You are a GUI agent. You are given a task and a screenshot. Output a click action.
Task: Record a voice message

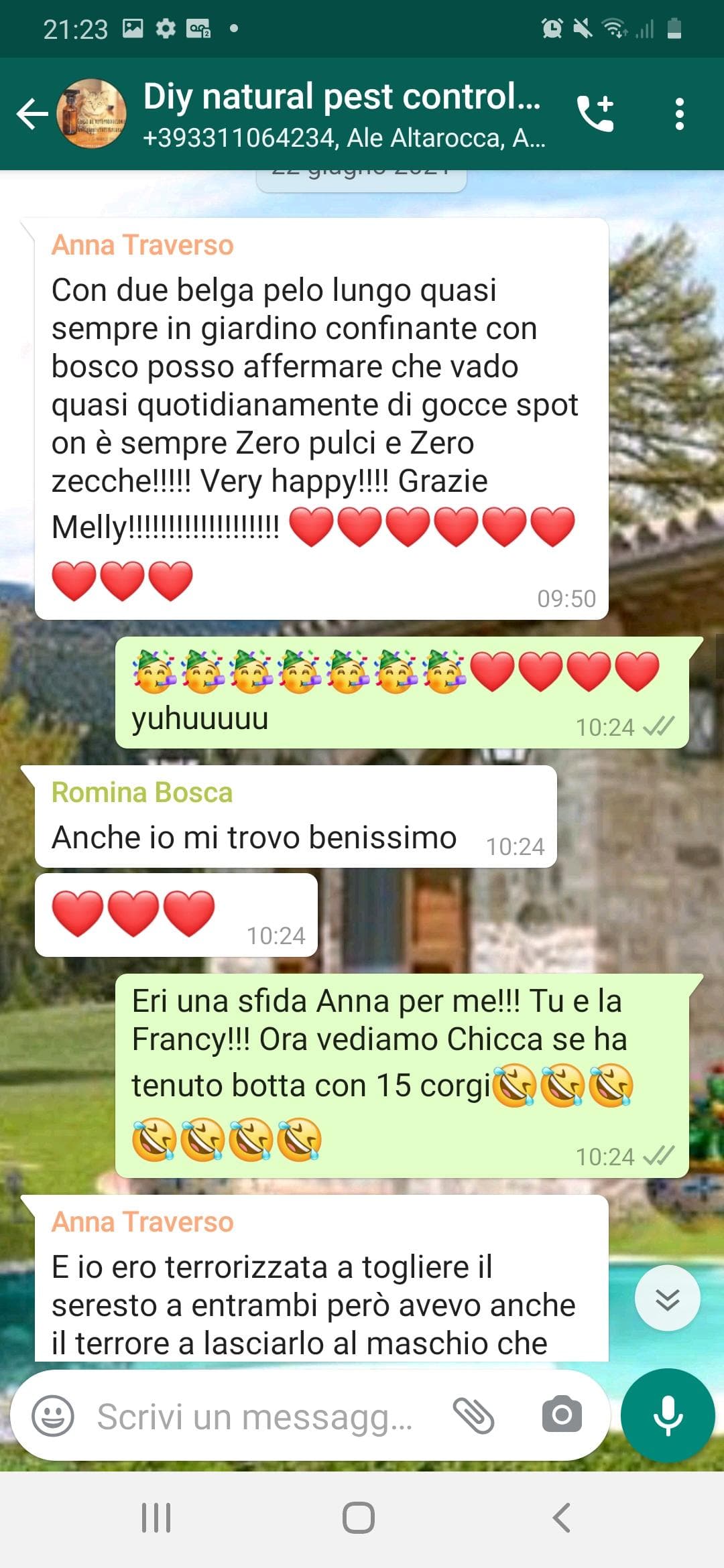[x=668, y=1415]
